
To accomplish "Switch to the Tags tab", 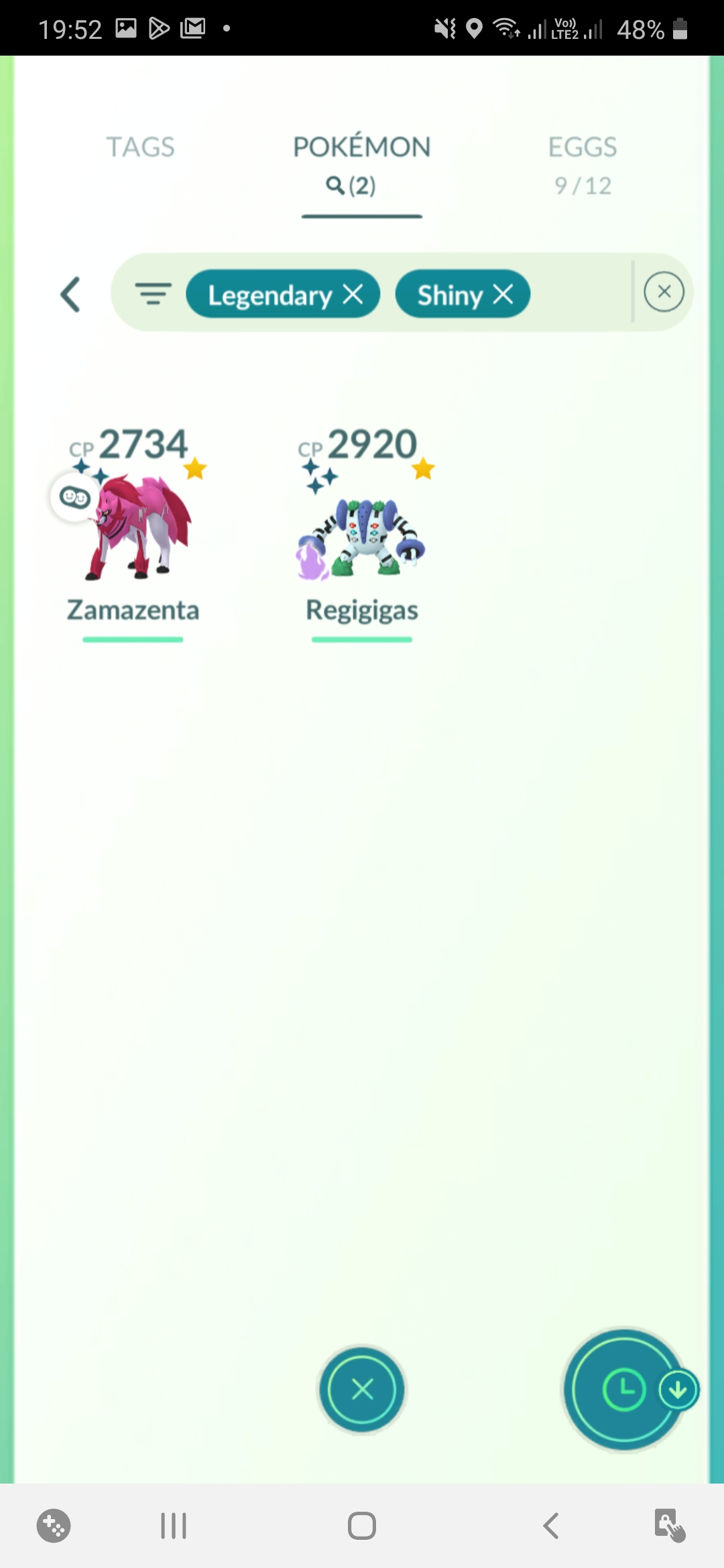I will (x=140, y=147).
